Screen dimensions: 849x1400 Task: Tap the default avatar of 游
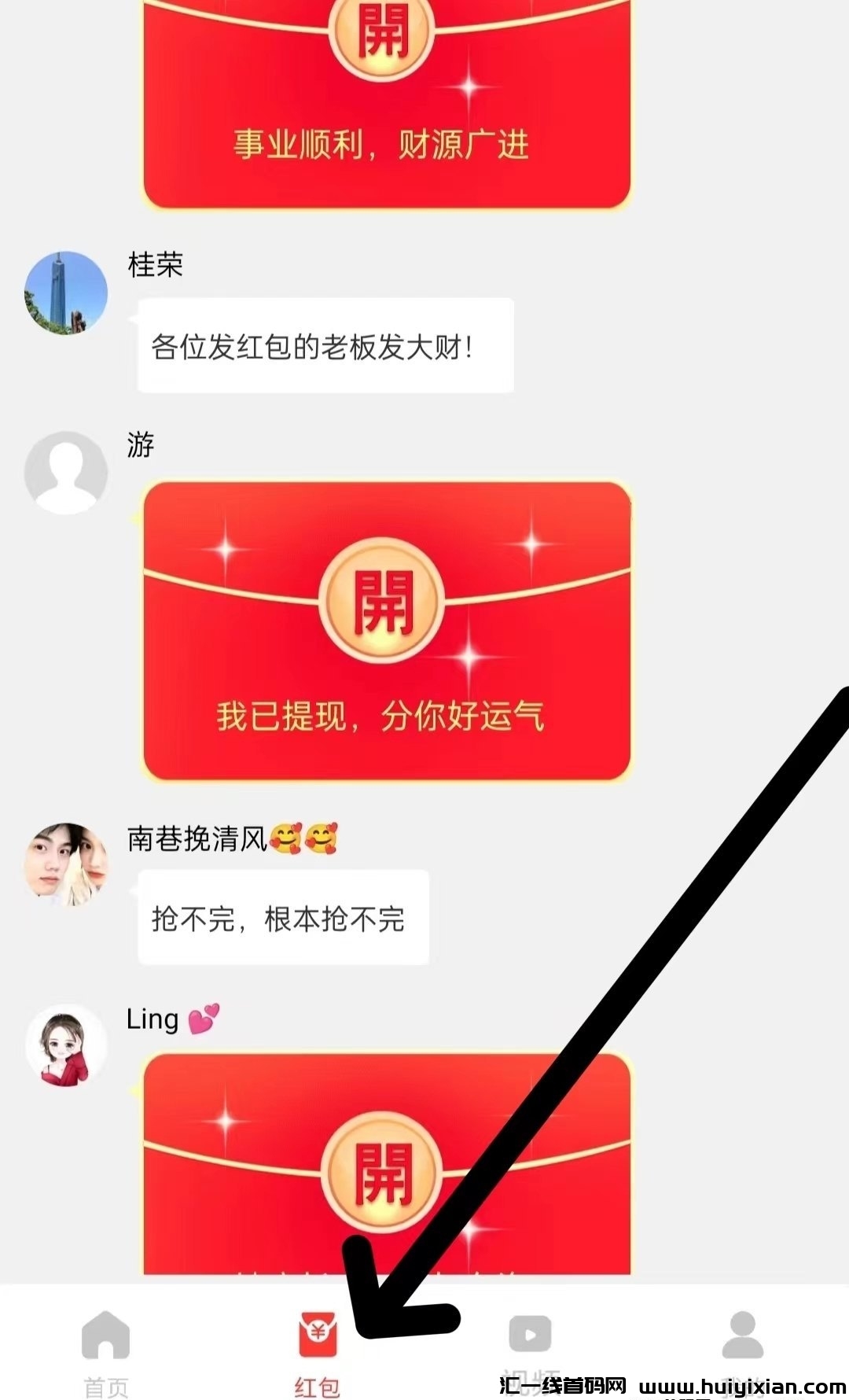(66, 473)
